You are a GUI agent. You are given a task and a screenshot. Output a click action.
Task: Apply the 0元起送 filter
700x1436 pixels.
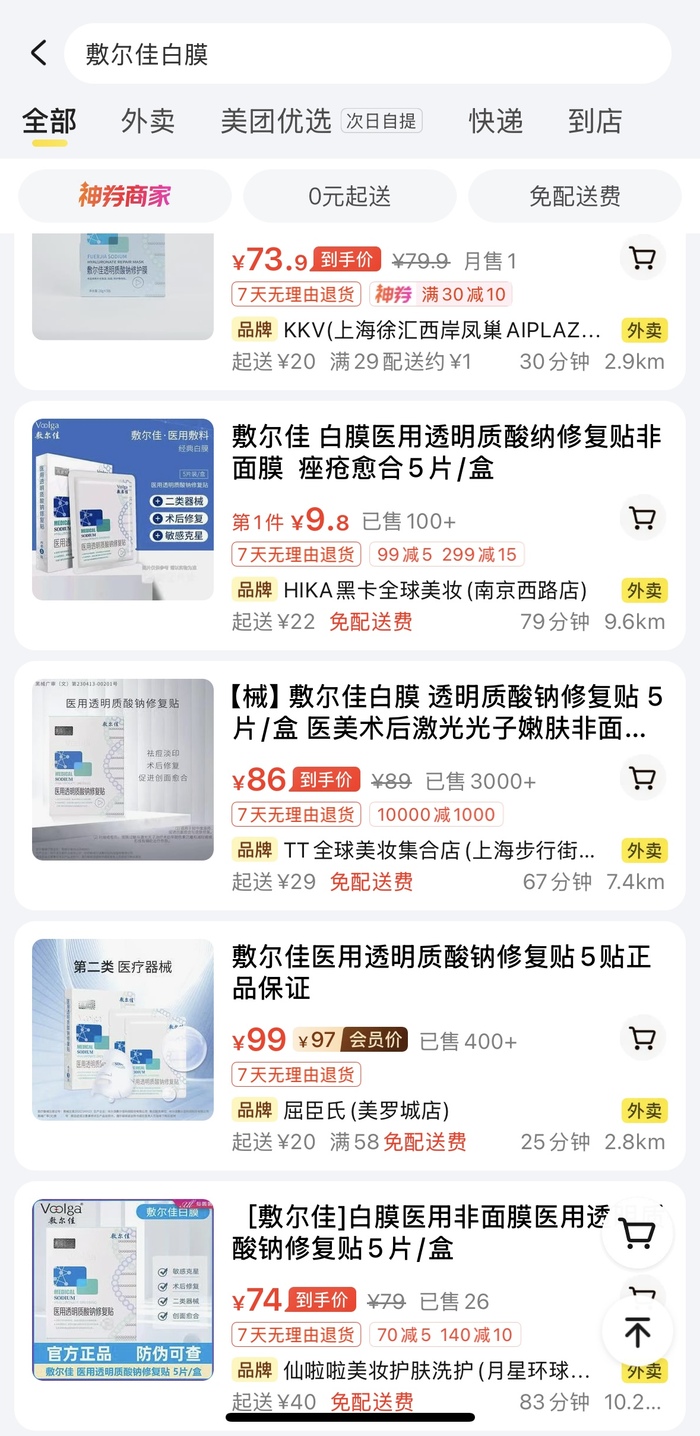[x=349, y=196]
